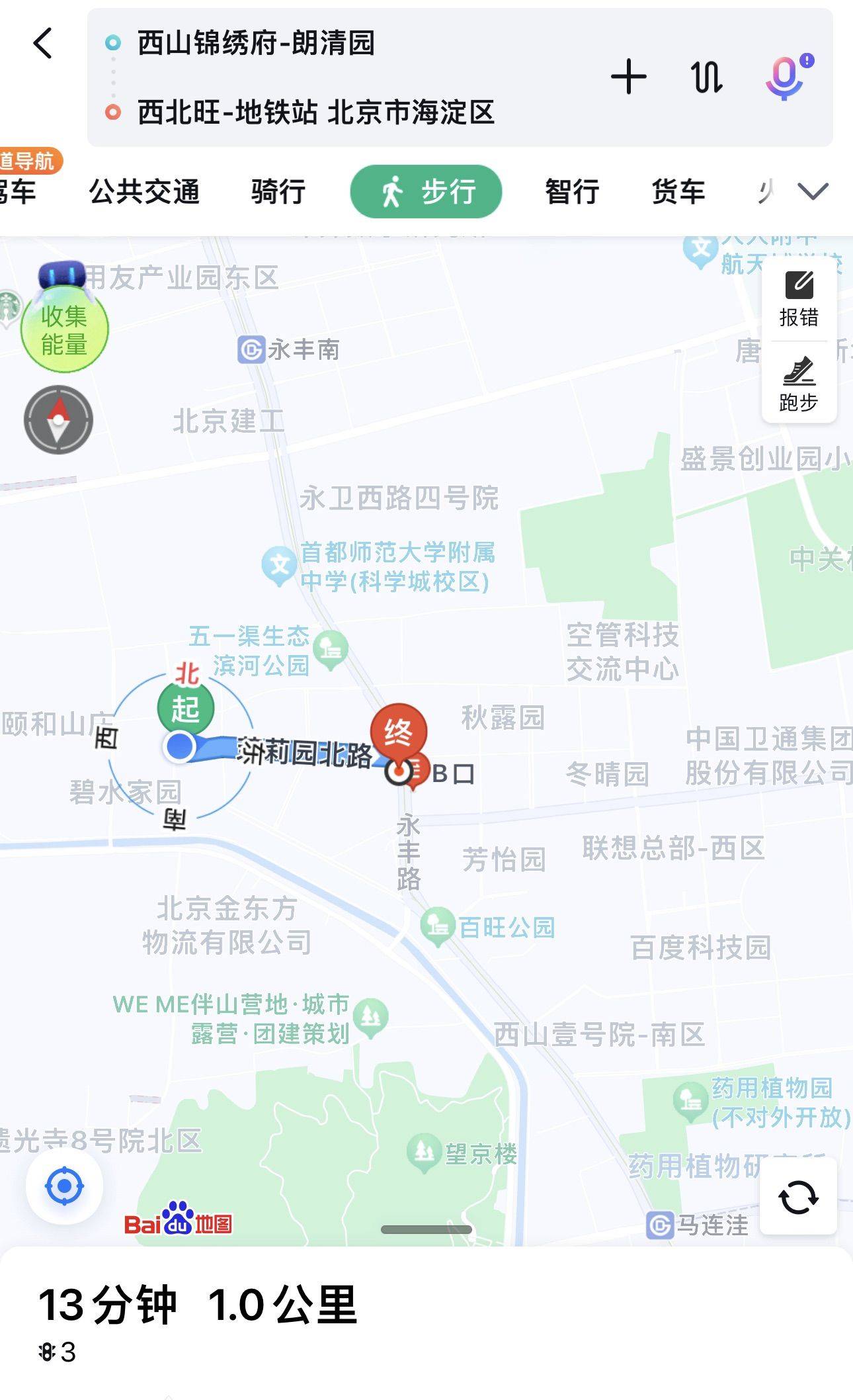Open 跑步 running mode

[x=799, y=384]
